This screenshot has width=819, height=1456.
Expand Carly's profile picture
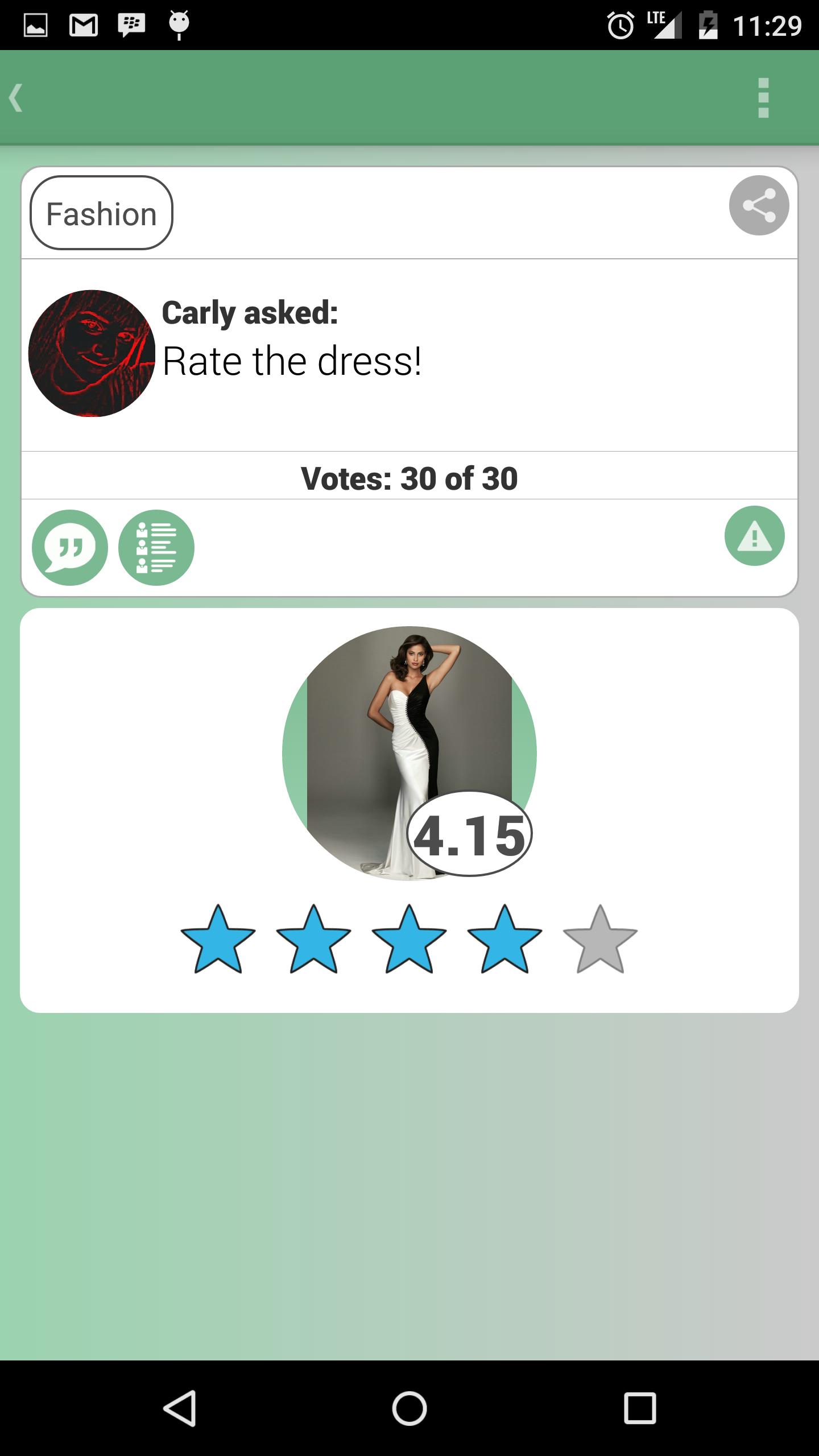91,353
